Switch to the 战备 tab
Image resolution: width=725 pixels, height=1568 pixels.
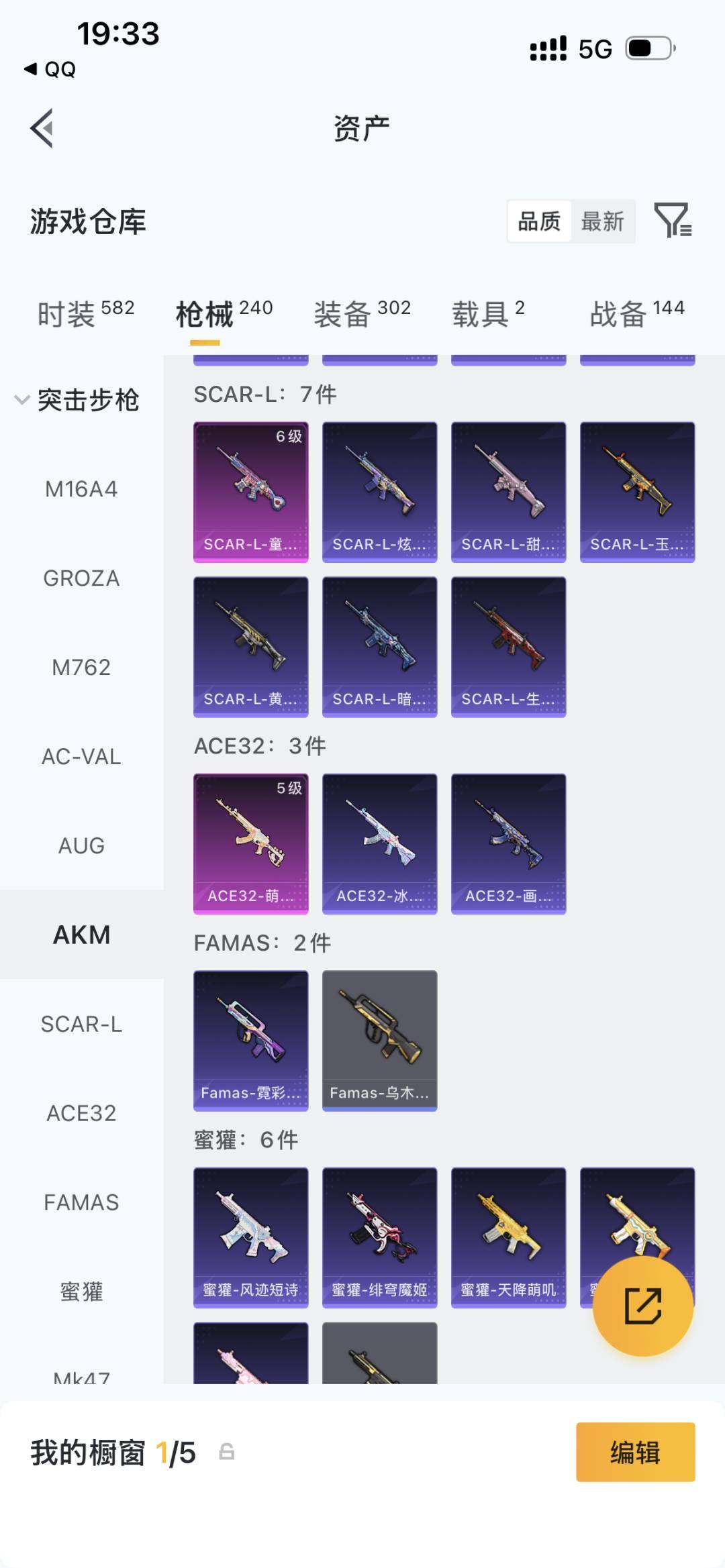[636, 313]
